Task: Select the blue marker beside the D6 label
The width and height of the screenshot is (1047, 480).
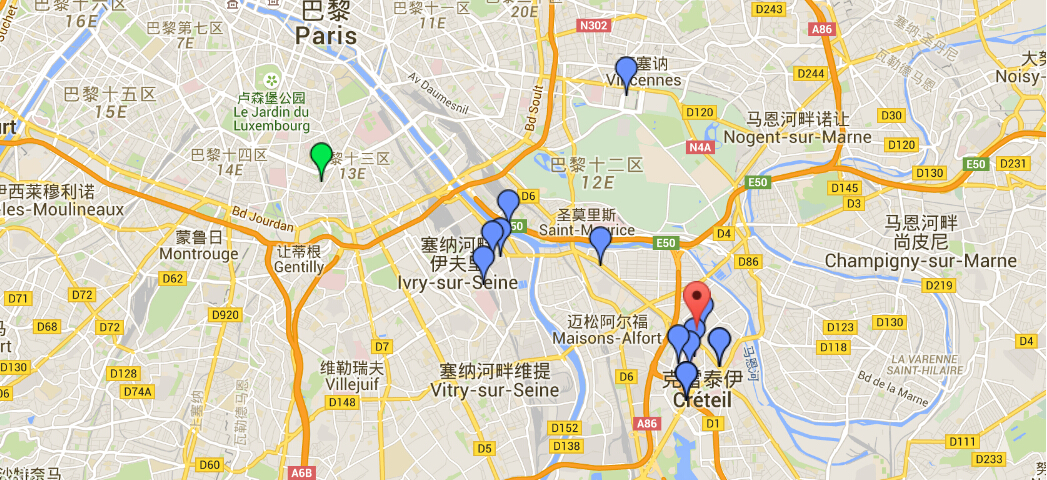Action: tap(509, 204)
